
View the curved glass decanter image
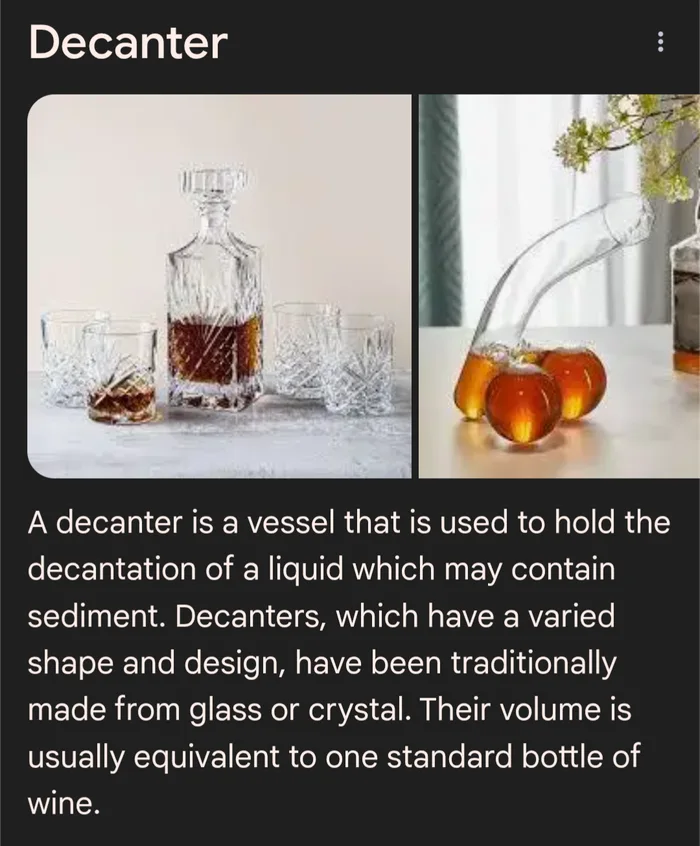point(558,286)
